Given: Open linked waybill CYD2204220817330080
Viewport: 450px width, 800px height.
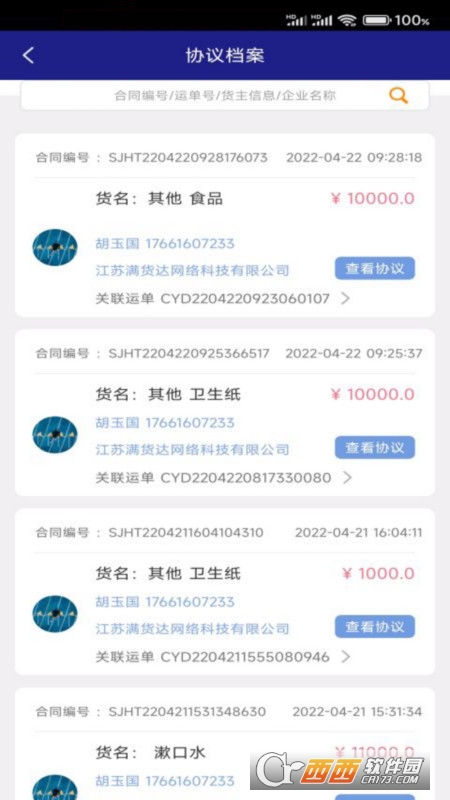Looking at the screenshot, I should pyautogui.click(x=224, y=478).
